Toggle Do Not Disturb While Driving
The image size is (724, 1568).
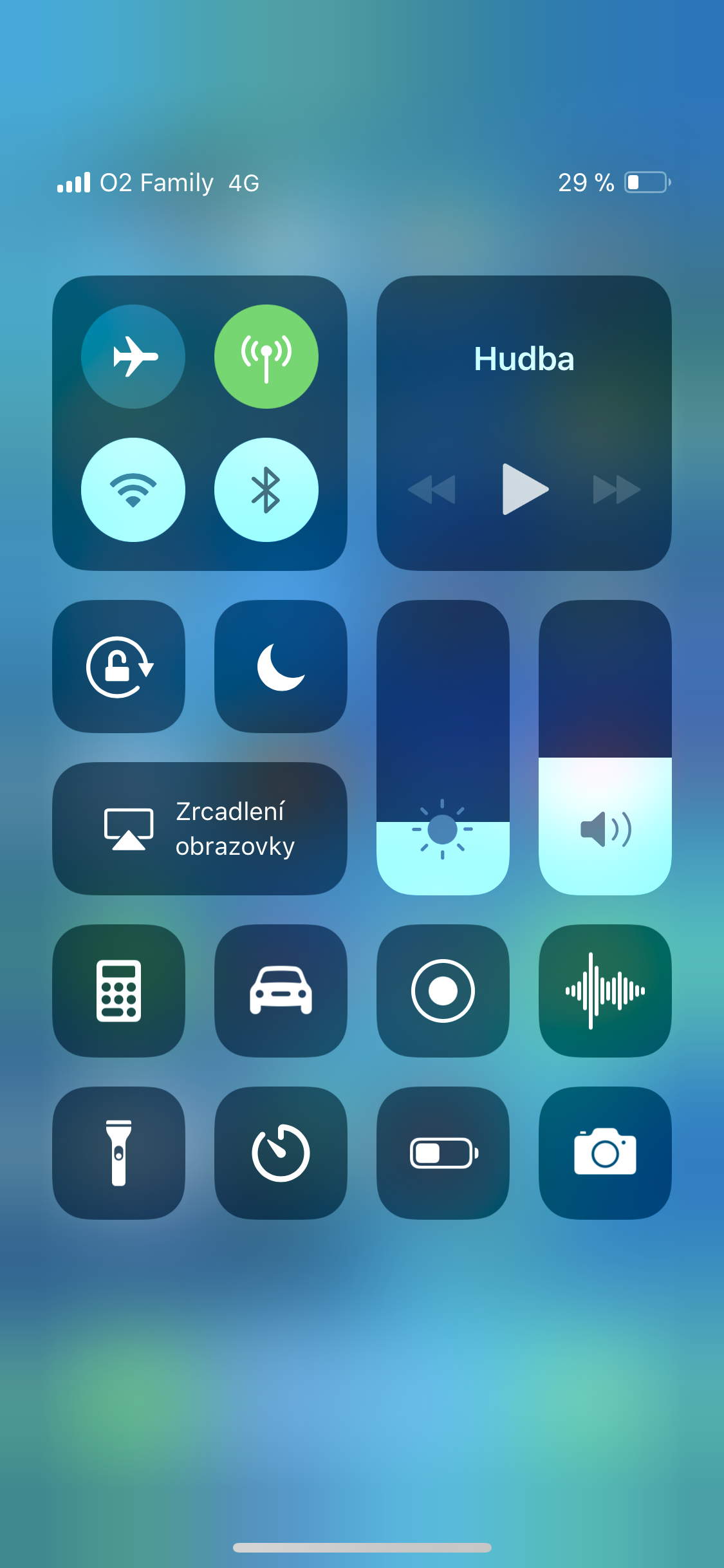[x=281, y=991]
